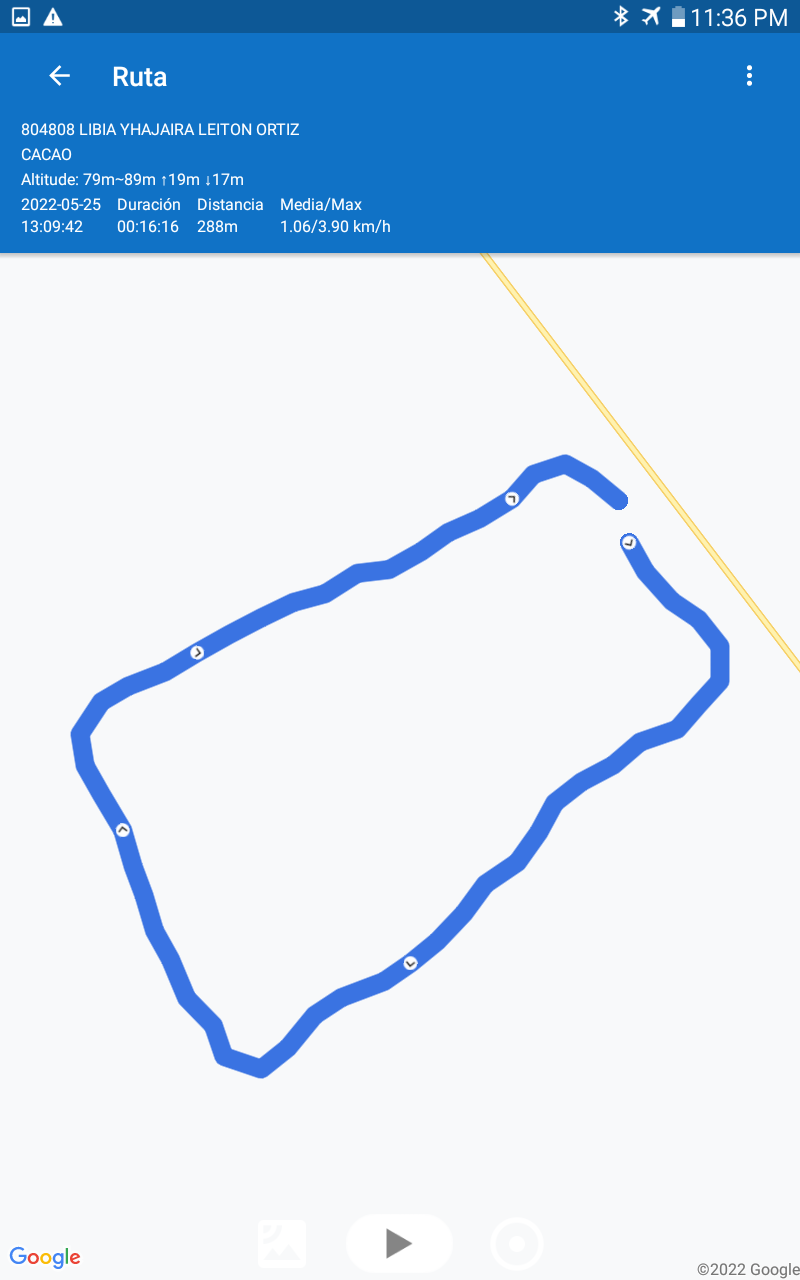Screen dimensions: 800x1280
Task: Go back from the Ruta screen
Action: click(x=60, y=76)
